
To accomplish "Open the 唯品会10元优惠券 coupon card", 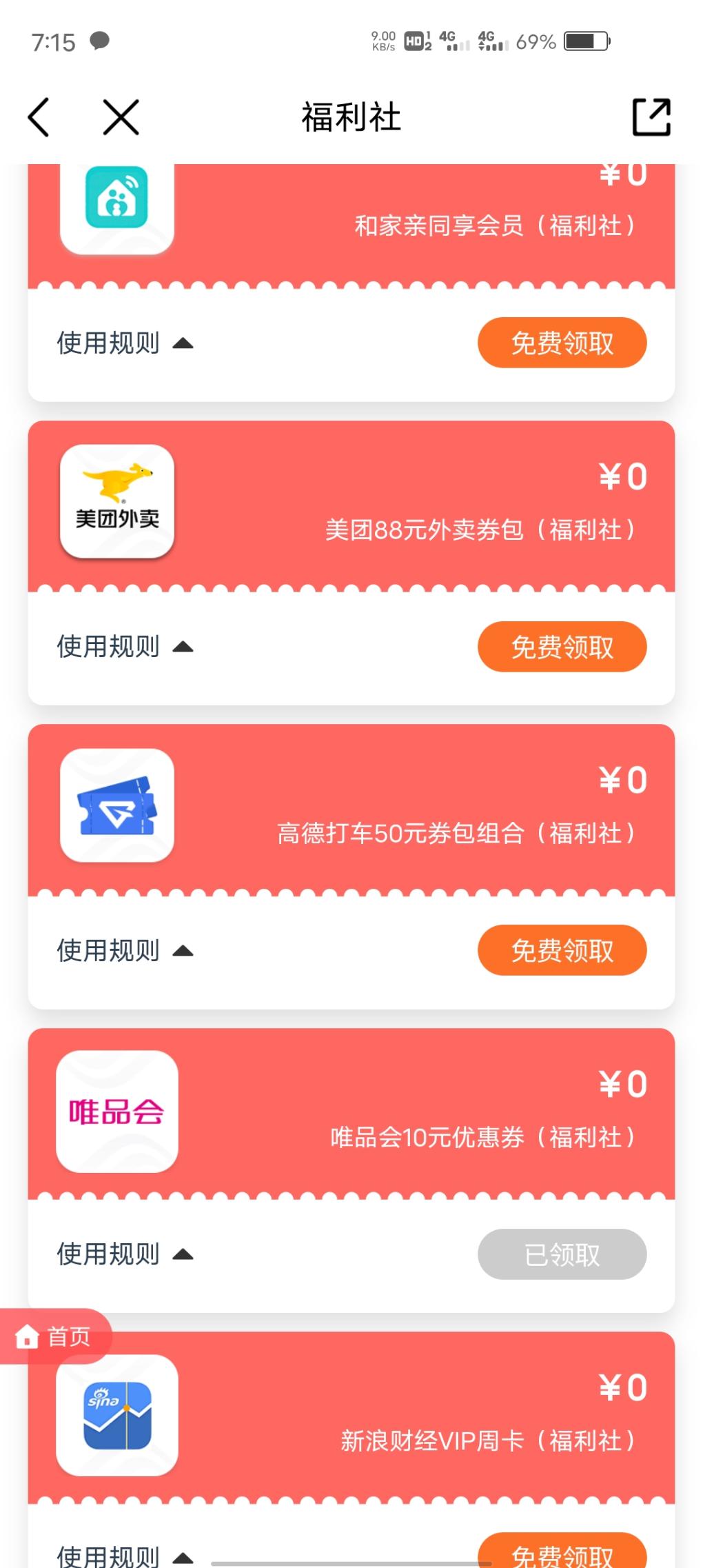I will coord(351,1114).
